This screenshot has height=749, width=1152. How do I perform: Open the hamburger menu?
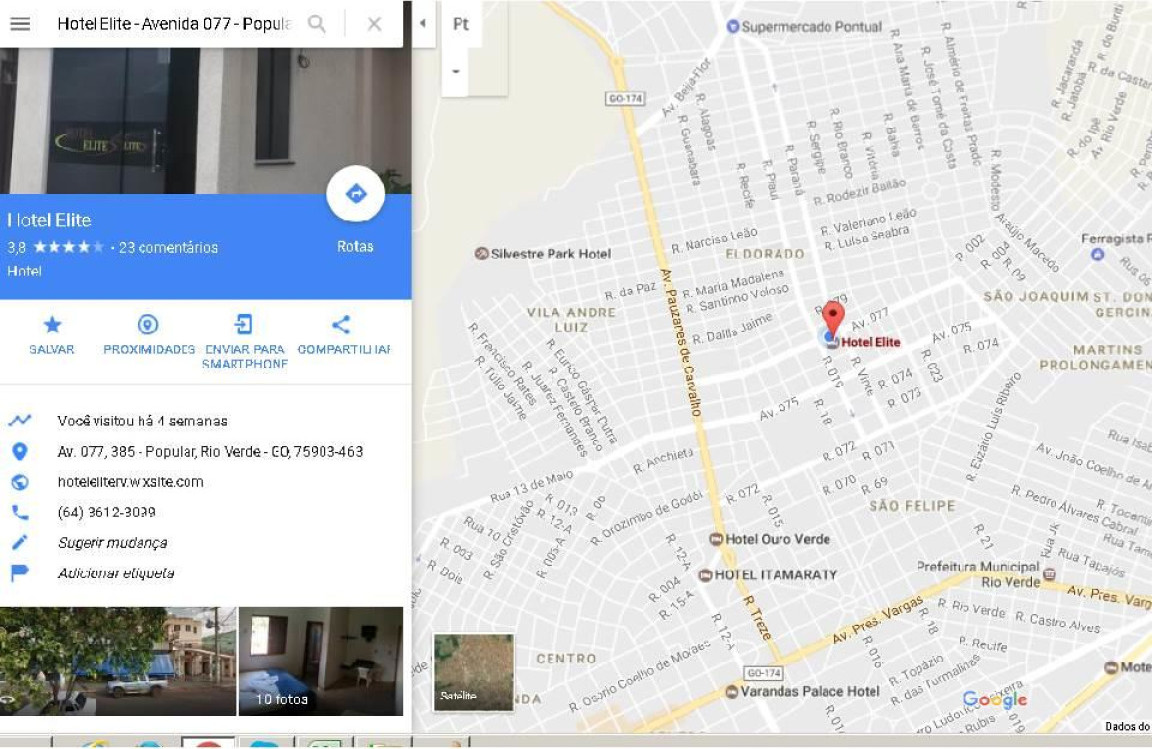(19, 24)
